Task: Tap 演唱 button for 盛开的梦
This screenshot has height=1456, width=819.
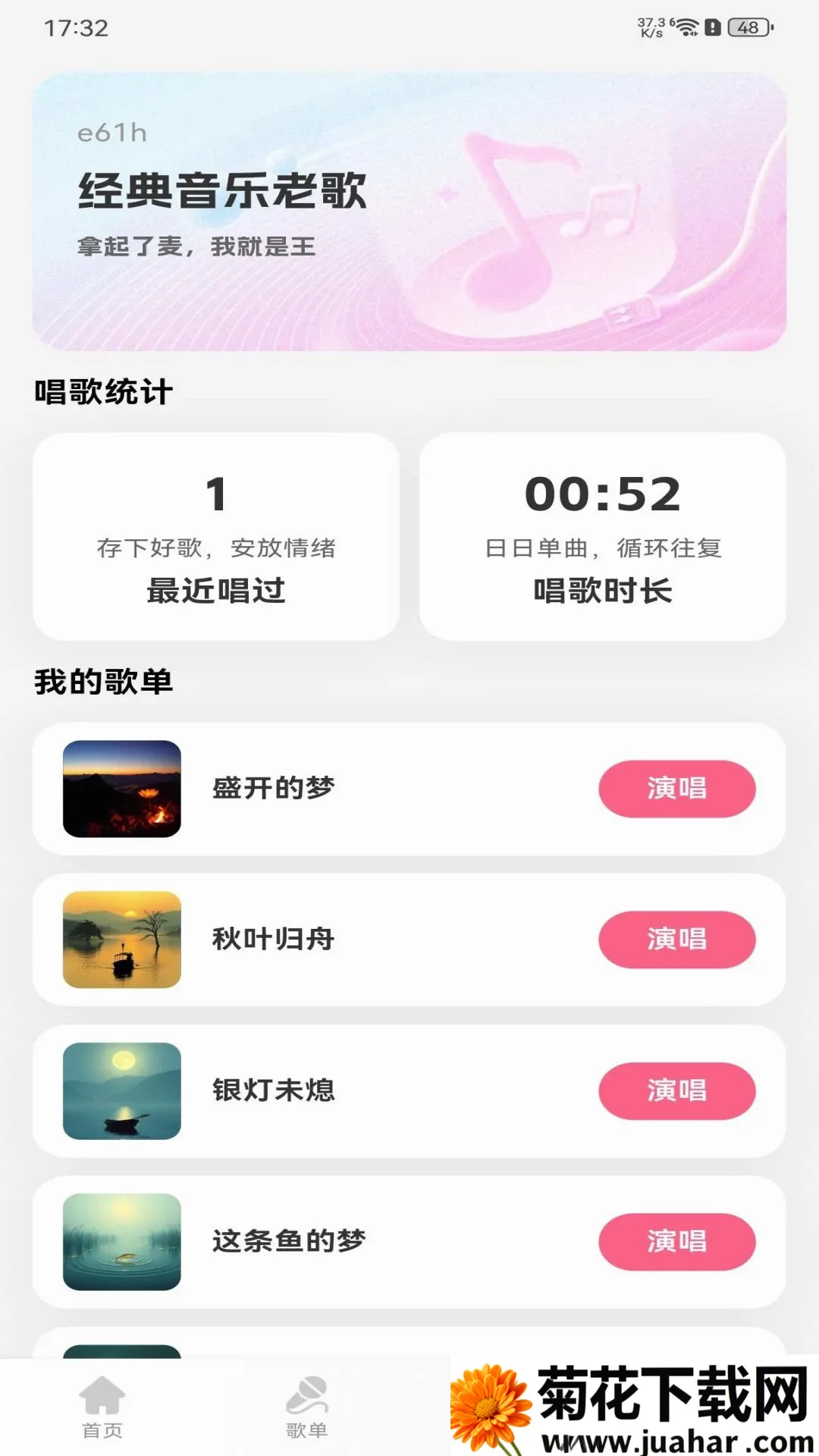Action: pos(676,789)
